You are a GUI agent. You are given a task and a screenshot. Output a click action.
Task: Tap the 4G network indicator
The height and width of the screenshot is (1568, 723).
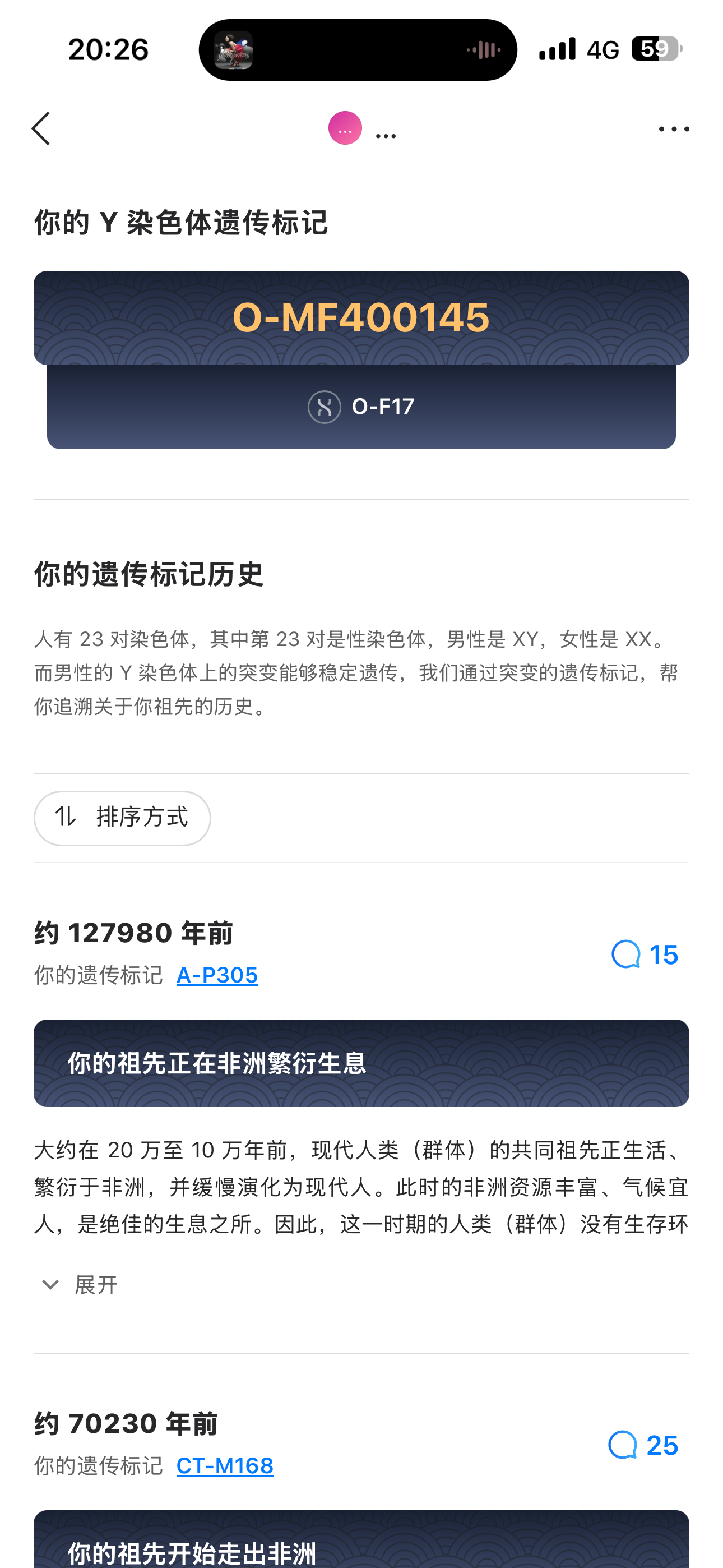point(602,49)
